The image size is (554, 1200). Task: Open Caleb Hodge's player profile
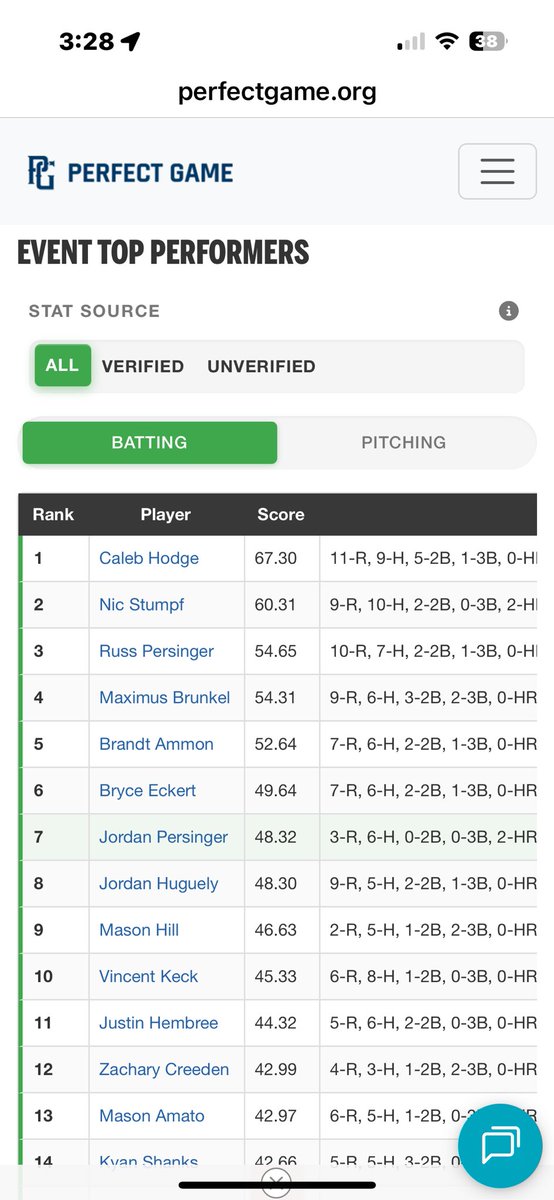pos(149,558)
